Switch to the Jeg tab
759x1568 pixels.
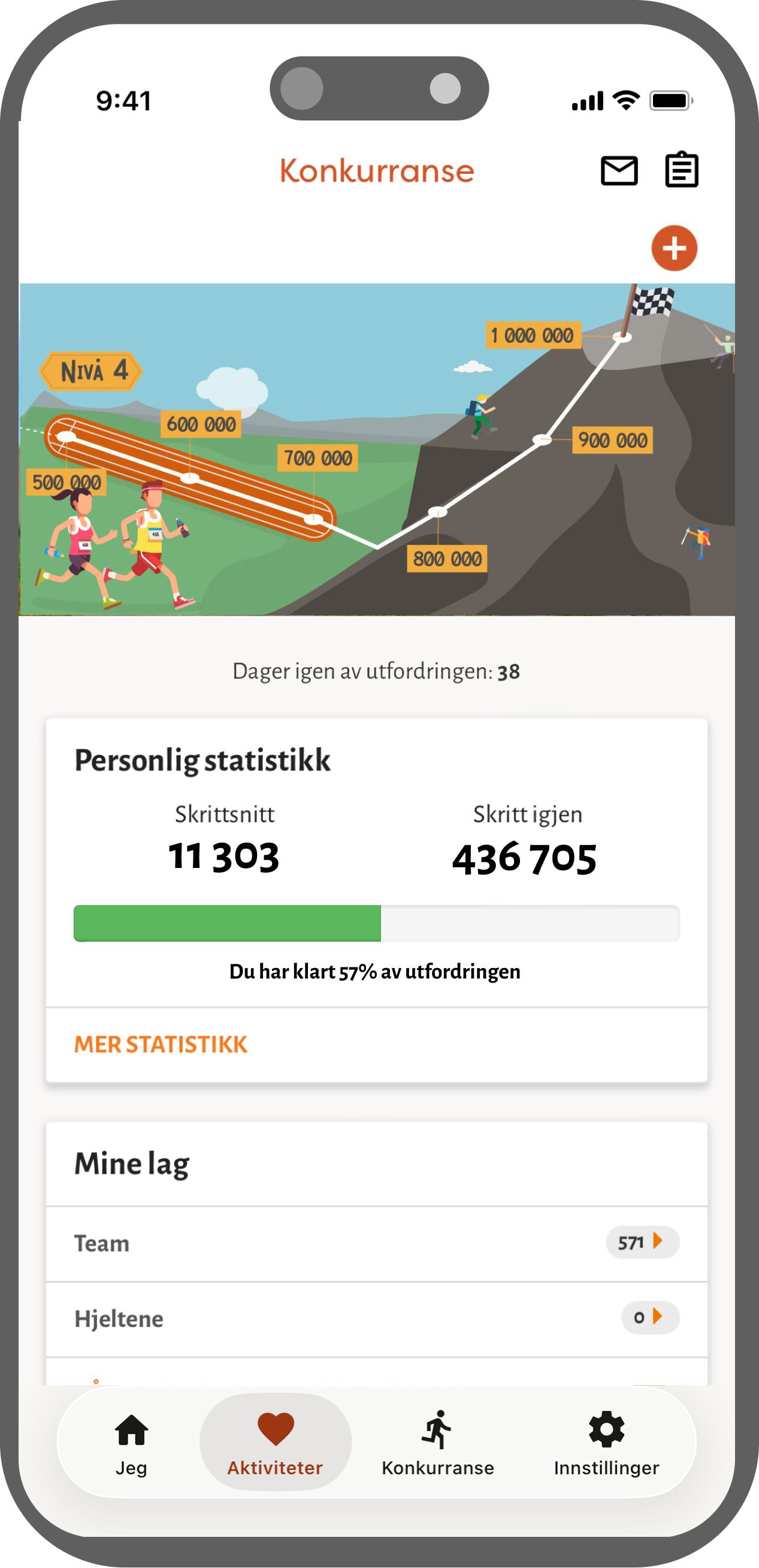point(131,1442)
